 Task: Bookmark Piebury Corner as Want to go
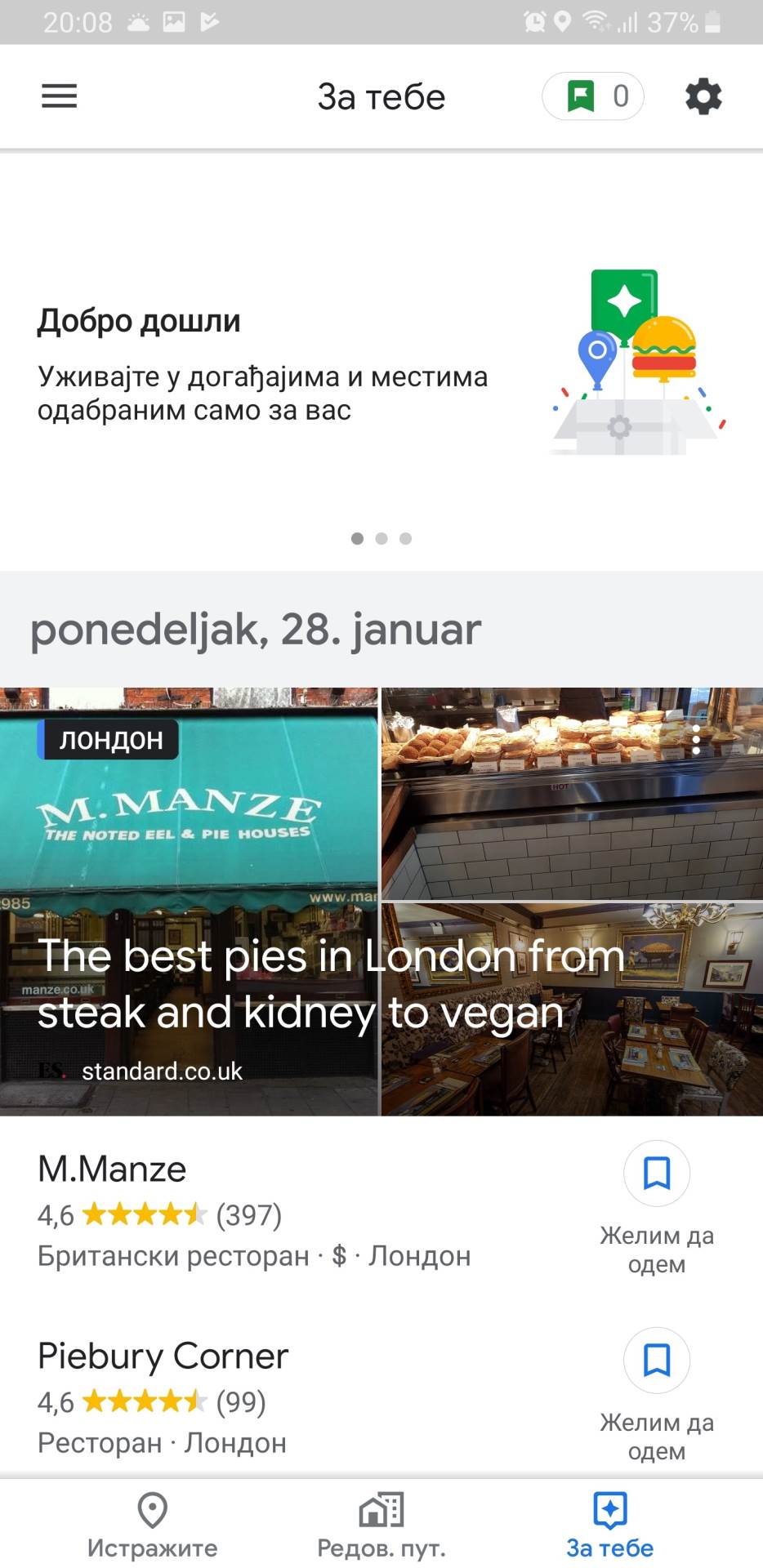coord(657,1361)
